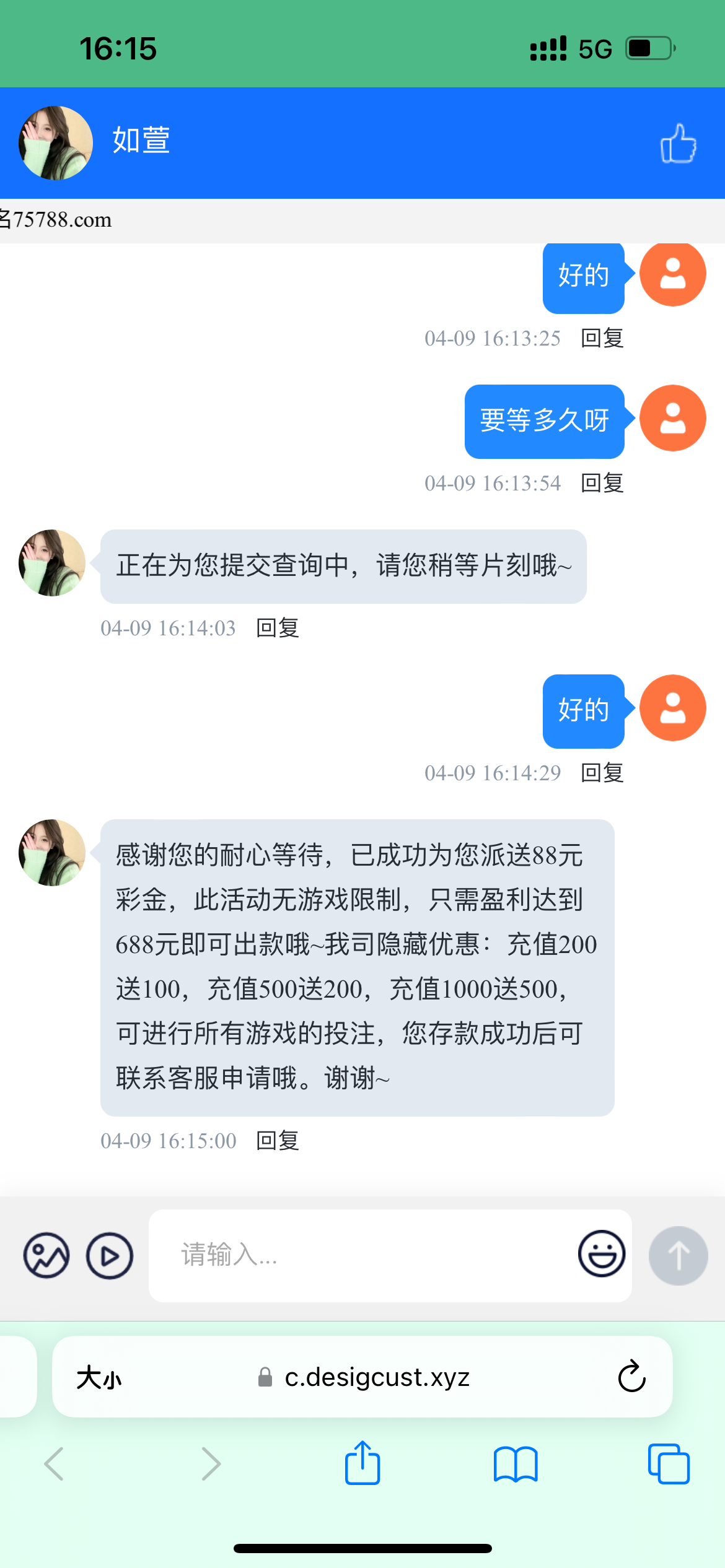Reload the page
The image size is (725, 1568).
631,1378
